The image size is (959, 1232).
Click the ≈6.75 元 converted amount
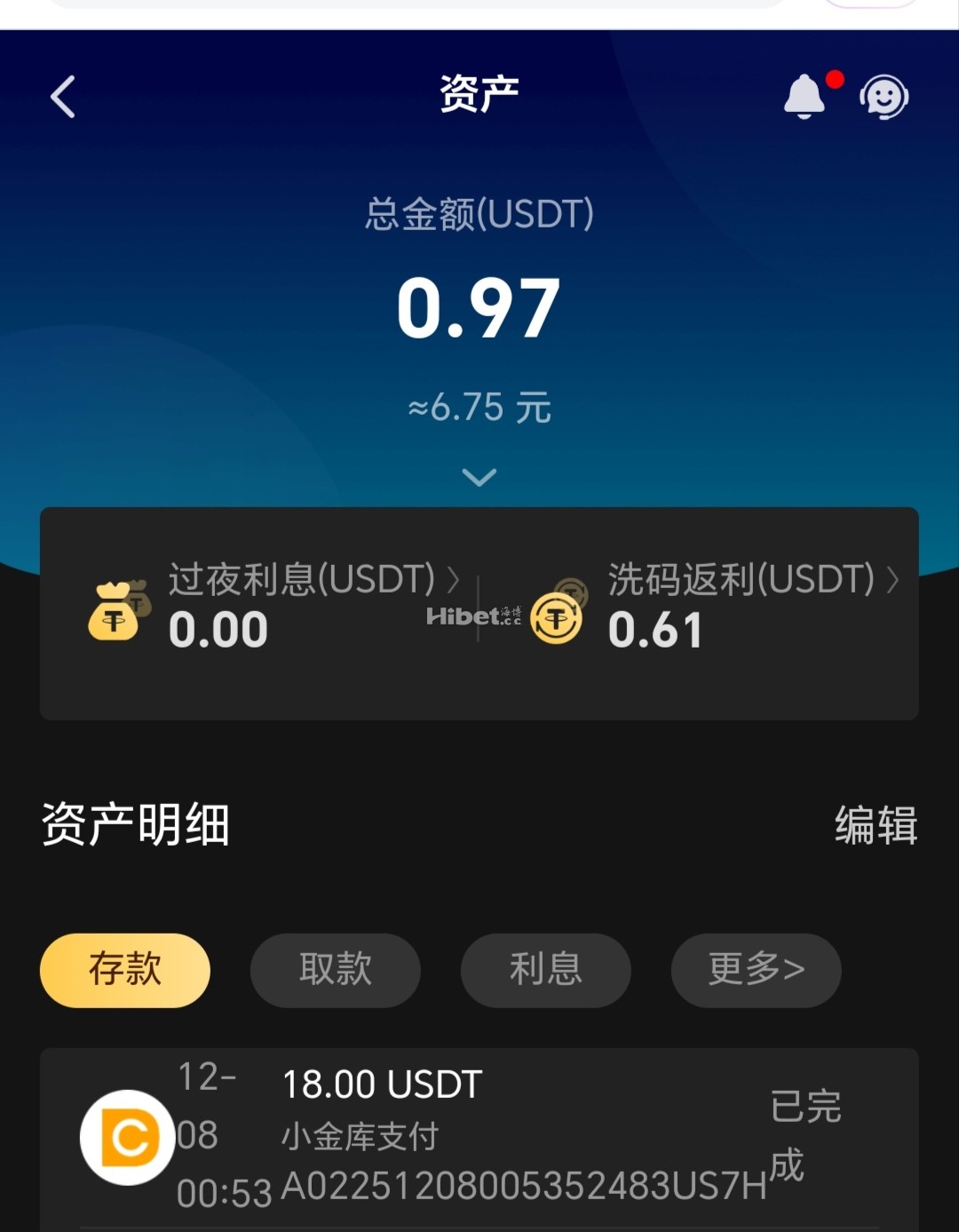pos(479,407)
